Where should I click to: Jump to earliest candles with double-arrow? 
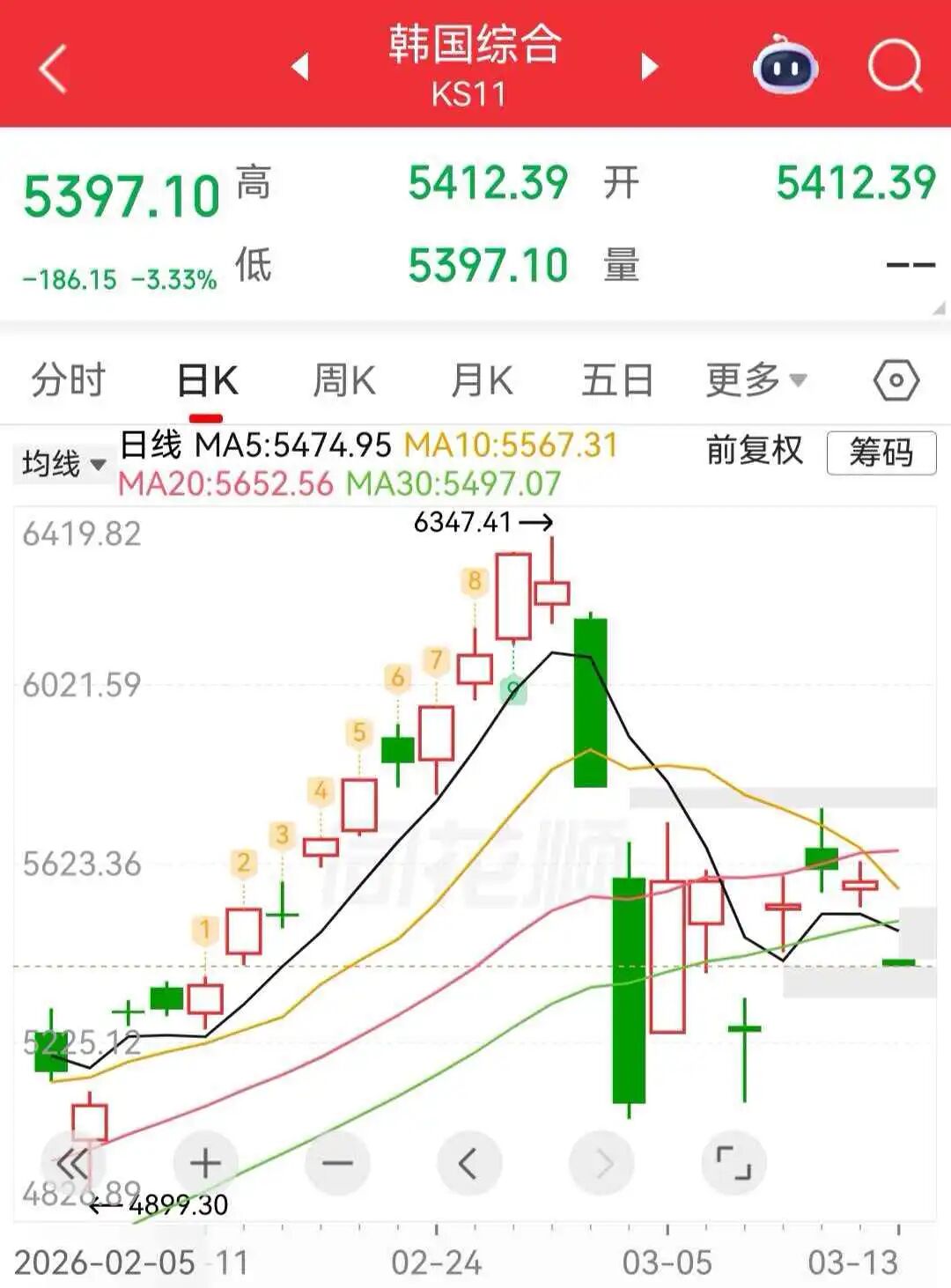click(73, 1164)
